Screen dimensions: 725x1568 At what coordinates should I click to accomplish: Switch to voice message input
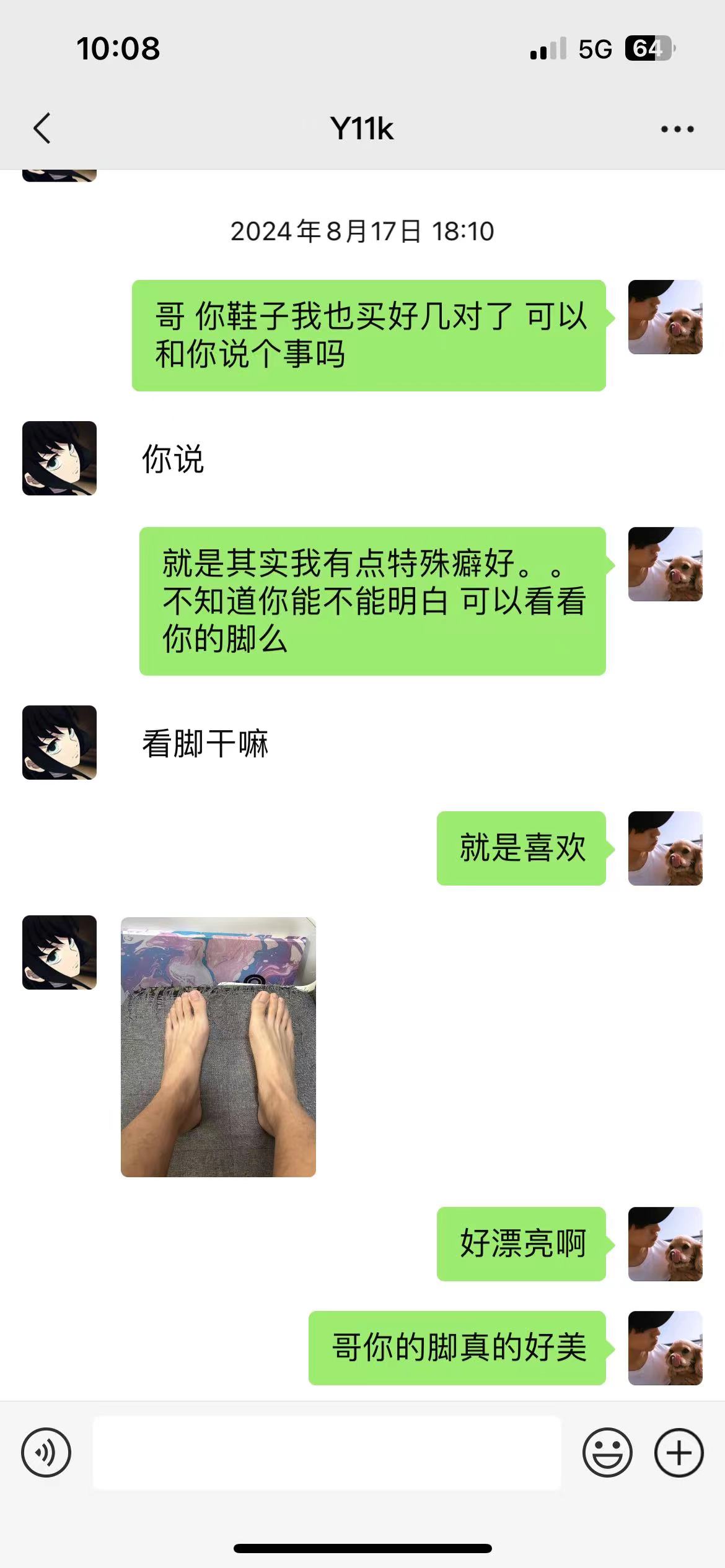[x=46, y=1453]
